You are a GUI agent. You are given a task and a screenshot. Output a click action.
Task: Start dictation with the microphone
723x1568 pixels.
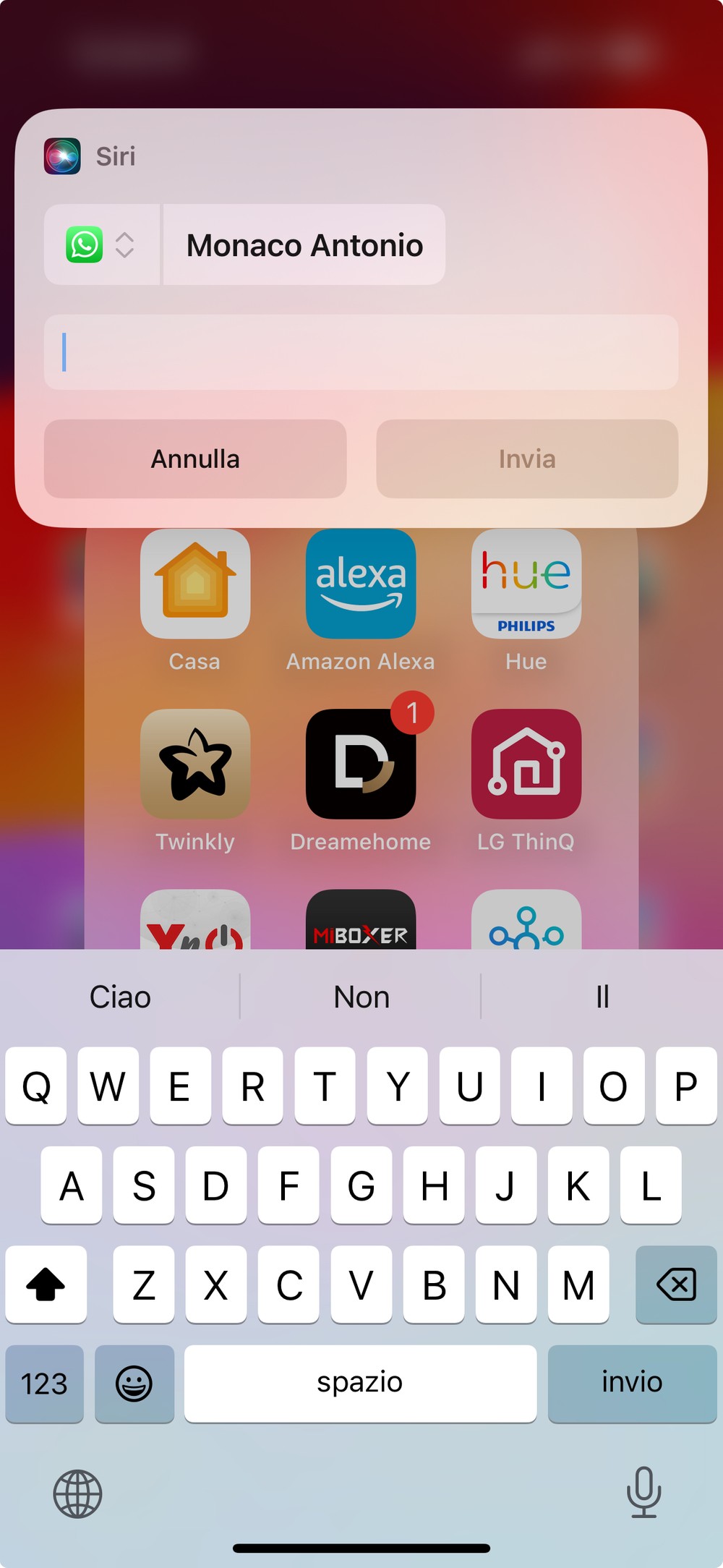pyautogui.click(x=643, y=1492)
